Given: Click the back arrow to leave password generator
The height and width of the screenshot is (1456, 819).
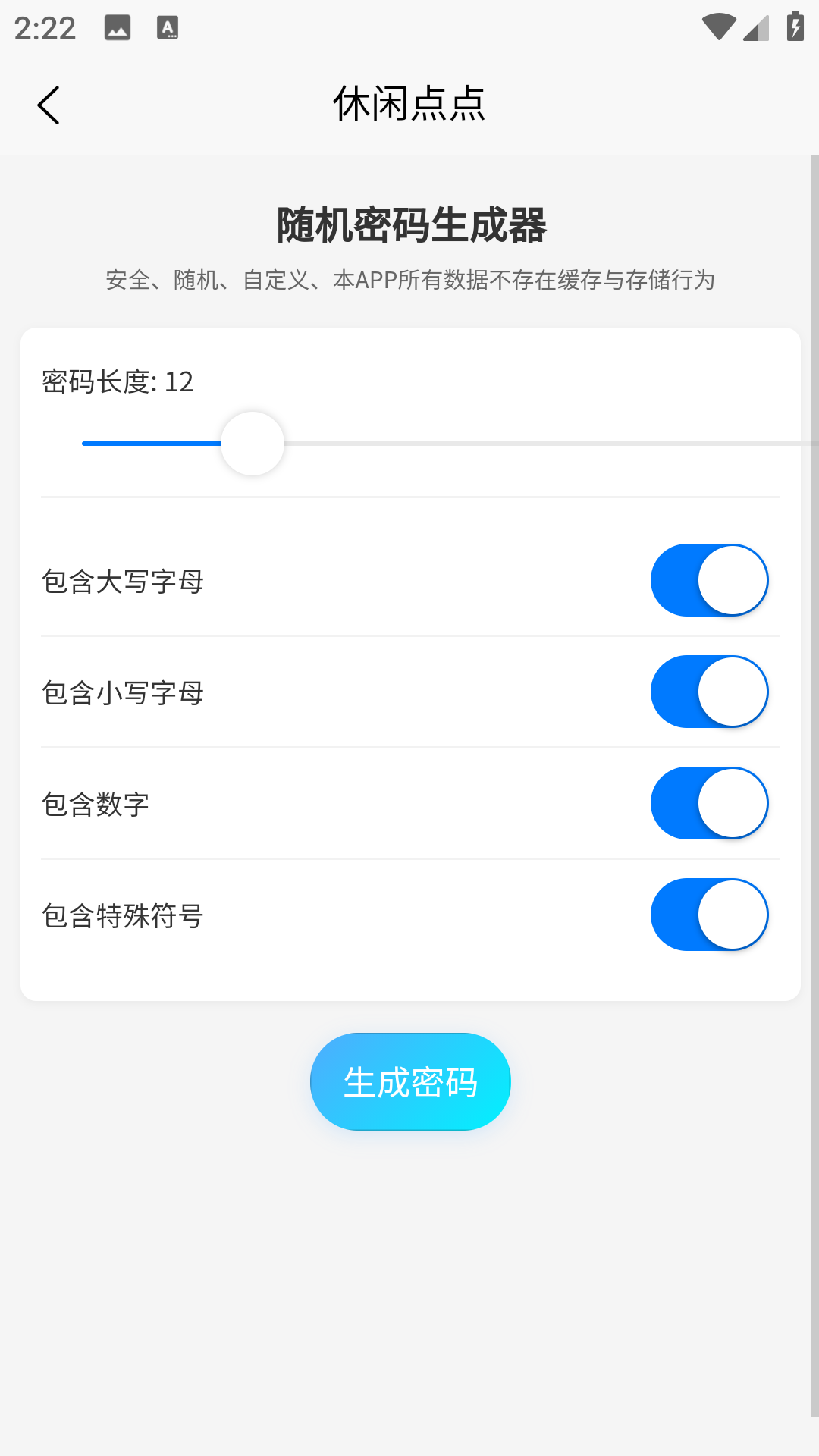Looking at the screenshot, I should tap(49, 105).
